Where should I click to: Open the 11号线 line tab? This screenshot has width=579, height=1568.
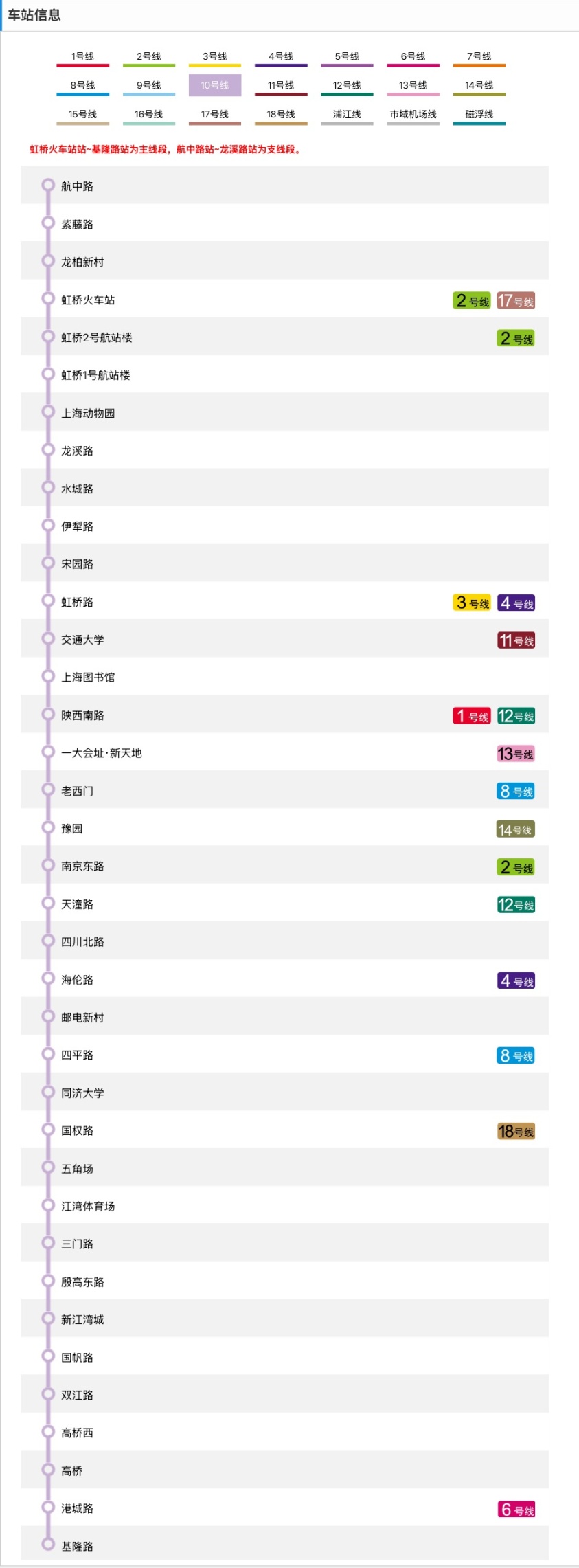(x=281, y=86)
